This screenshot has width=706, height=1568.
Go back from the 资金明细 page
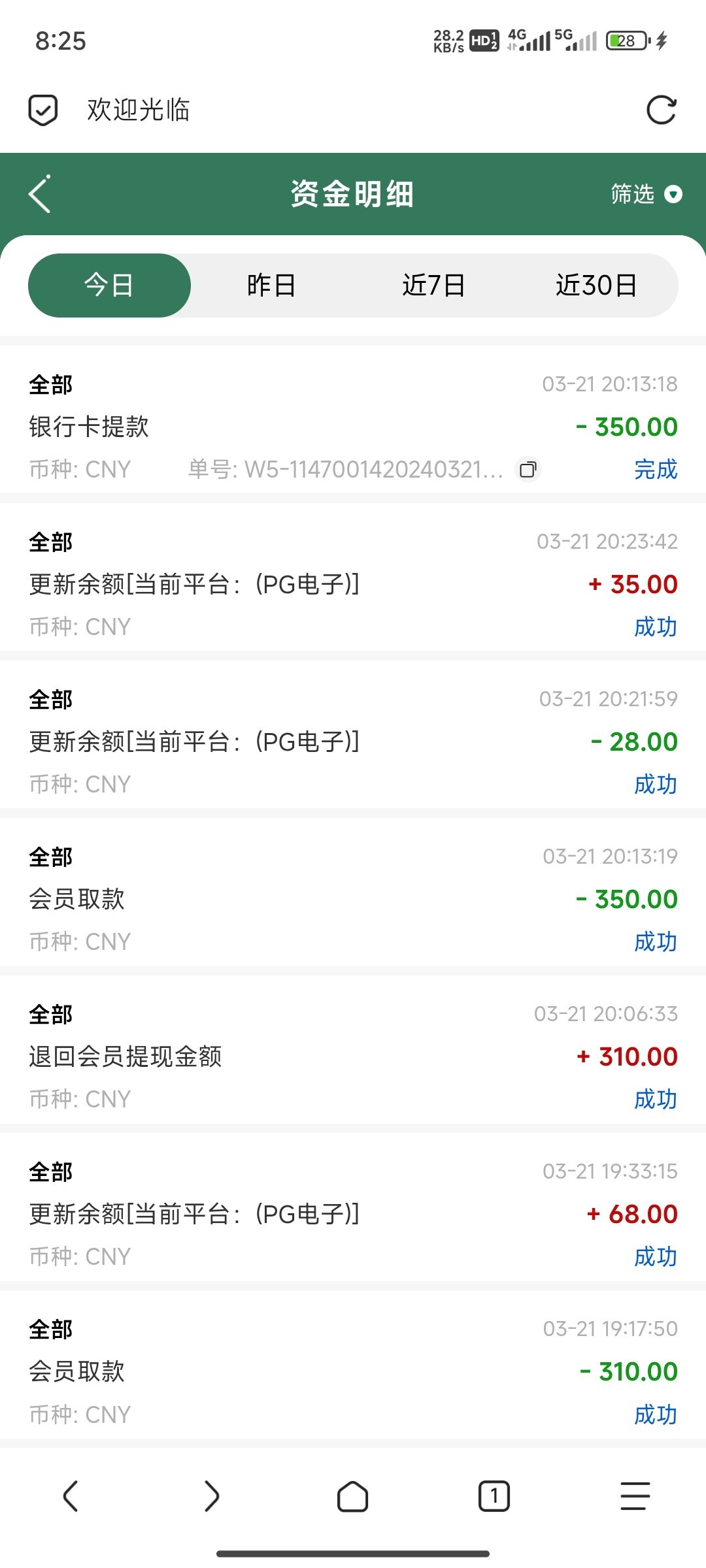pos(40,194)
